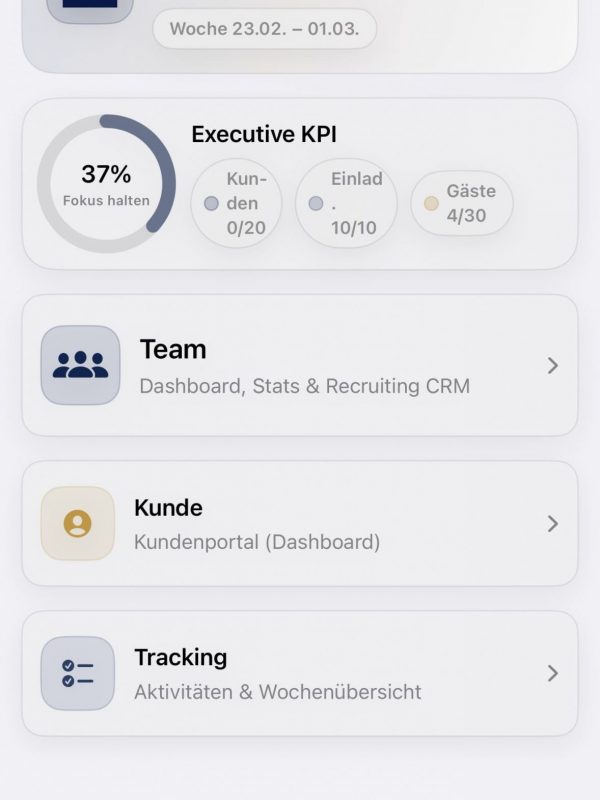Tap the Kunden 0/20 KPI chip

237,203
